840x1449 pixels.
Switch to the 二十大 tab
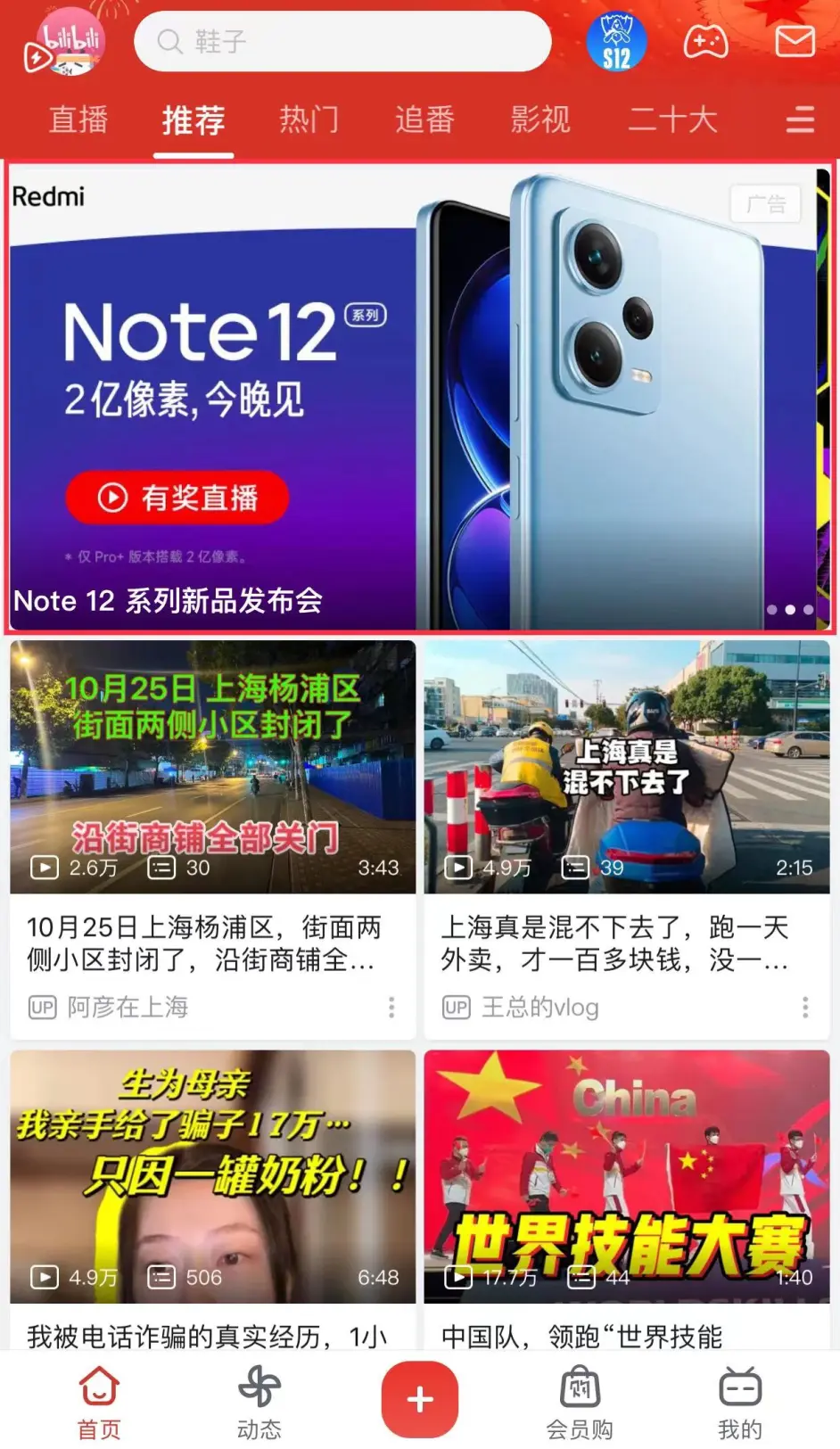[x=672, y=119]
